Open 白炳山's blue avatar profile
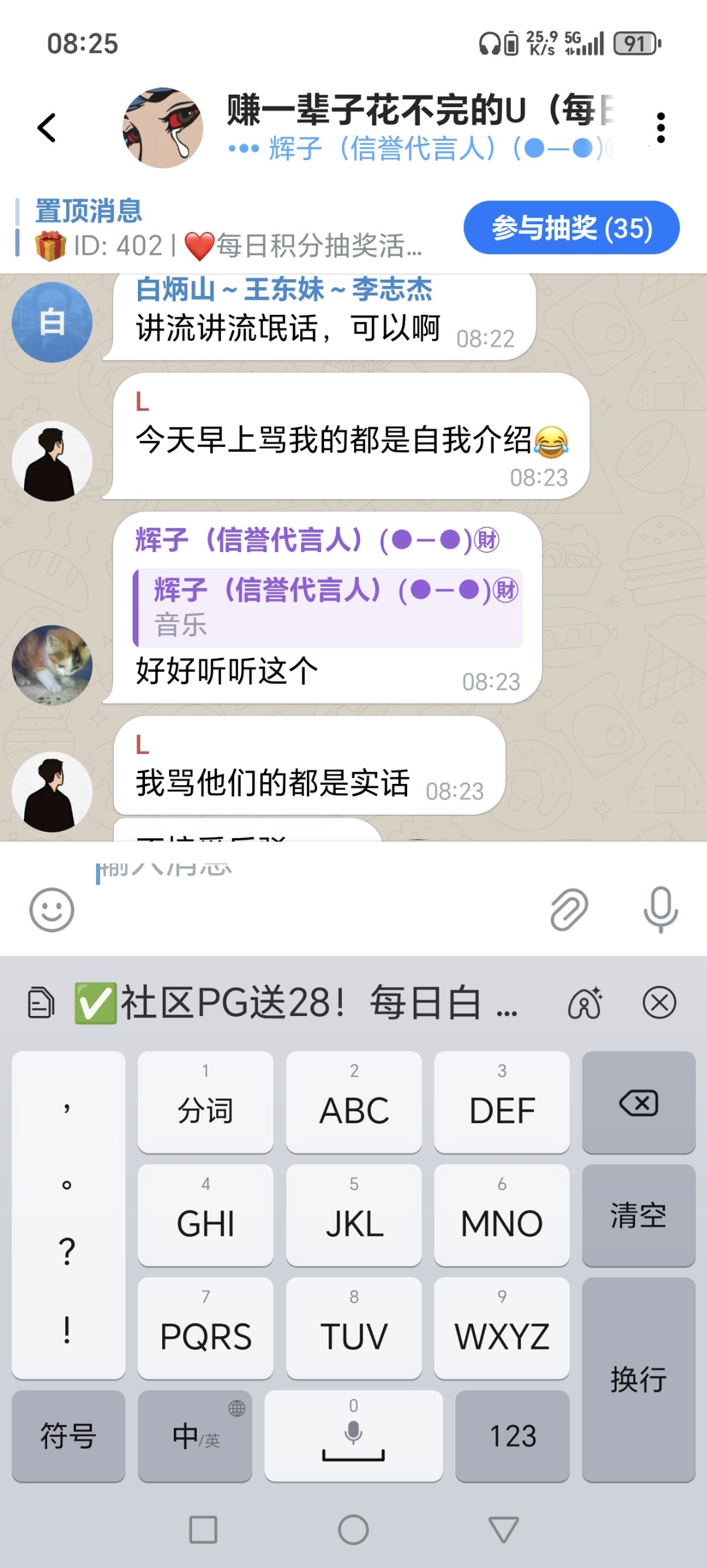Screen dimensions: 707x1568 pyautogui.click(x=52, y=322)
